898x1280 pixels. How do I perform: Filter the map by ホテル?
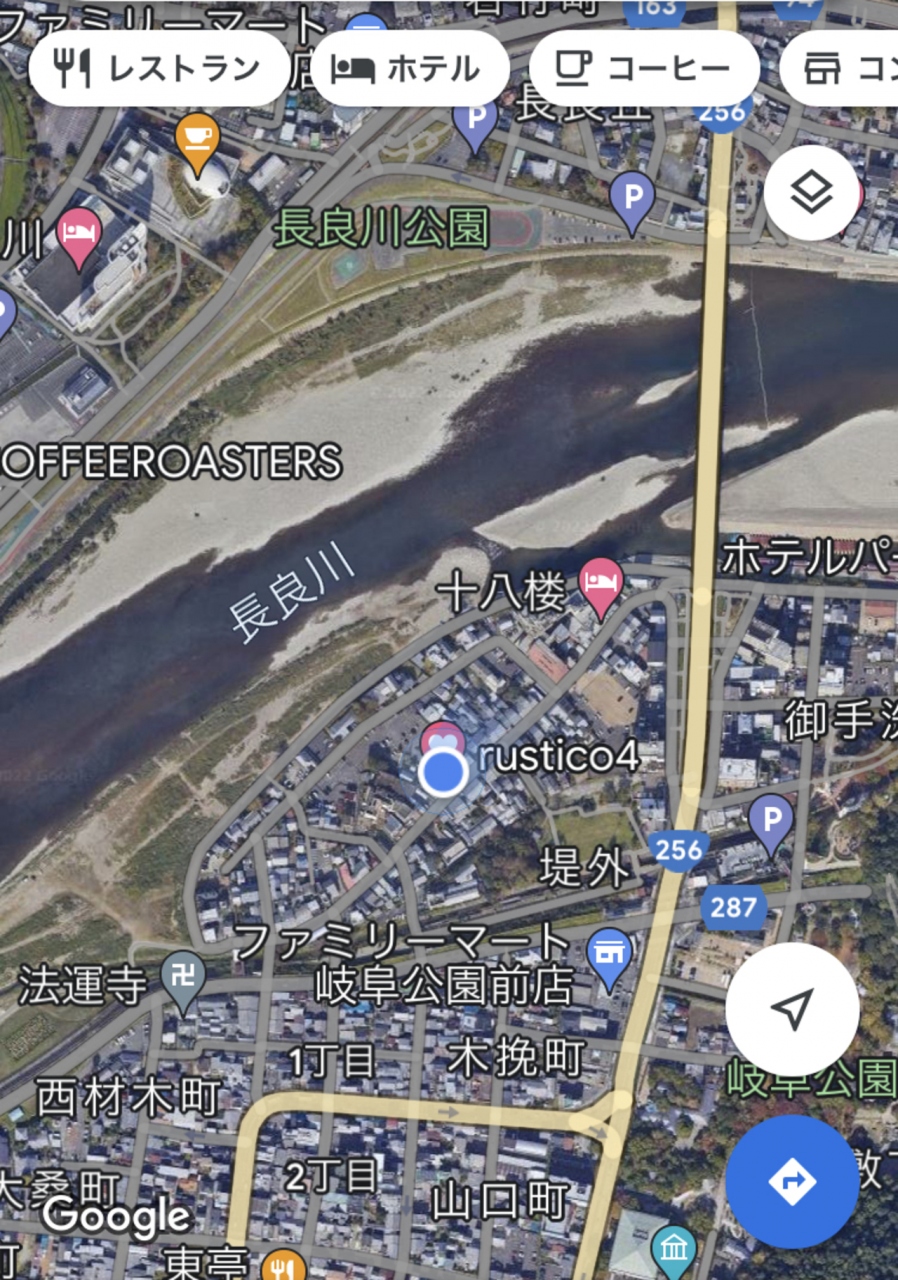pyautogui.click(x=409, y=68)
